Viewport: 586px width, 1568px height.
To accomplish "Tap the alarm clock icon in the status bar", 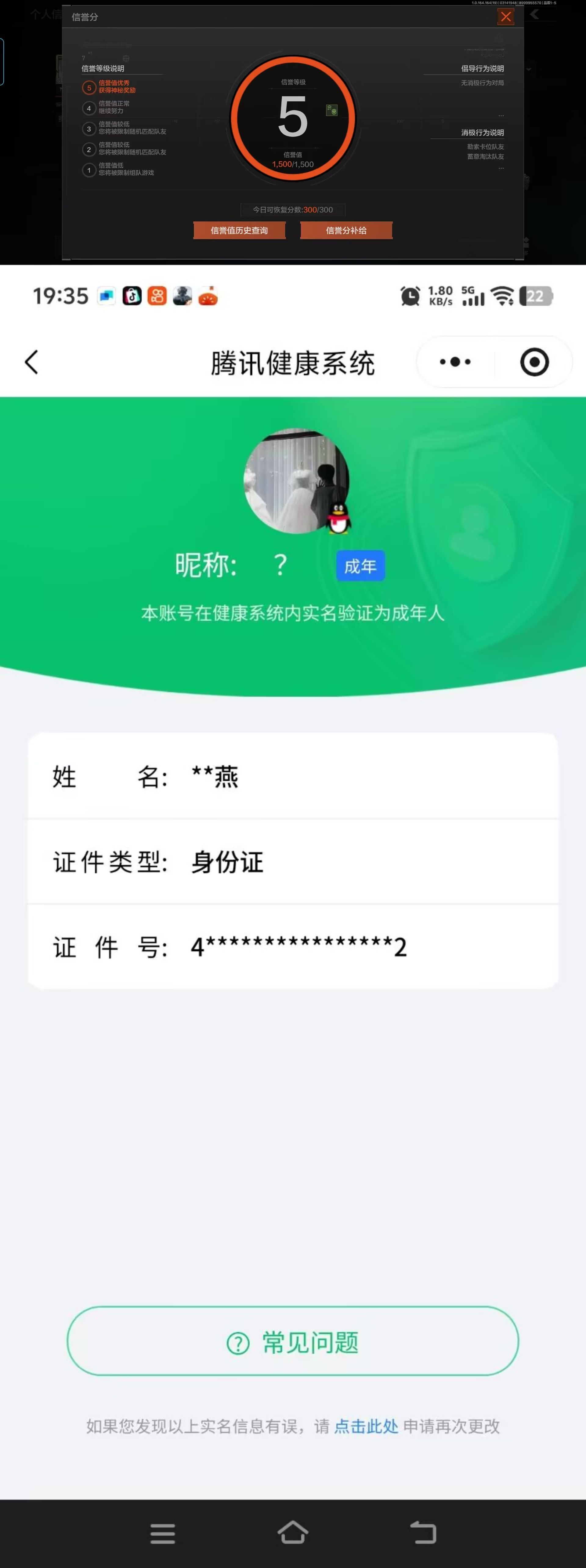I will click(410, 297).
